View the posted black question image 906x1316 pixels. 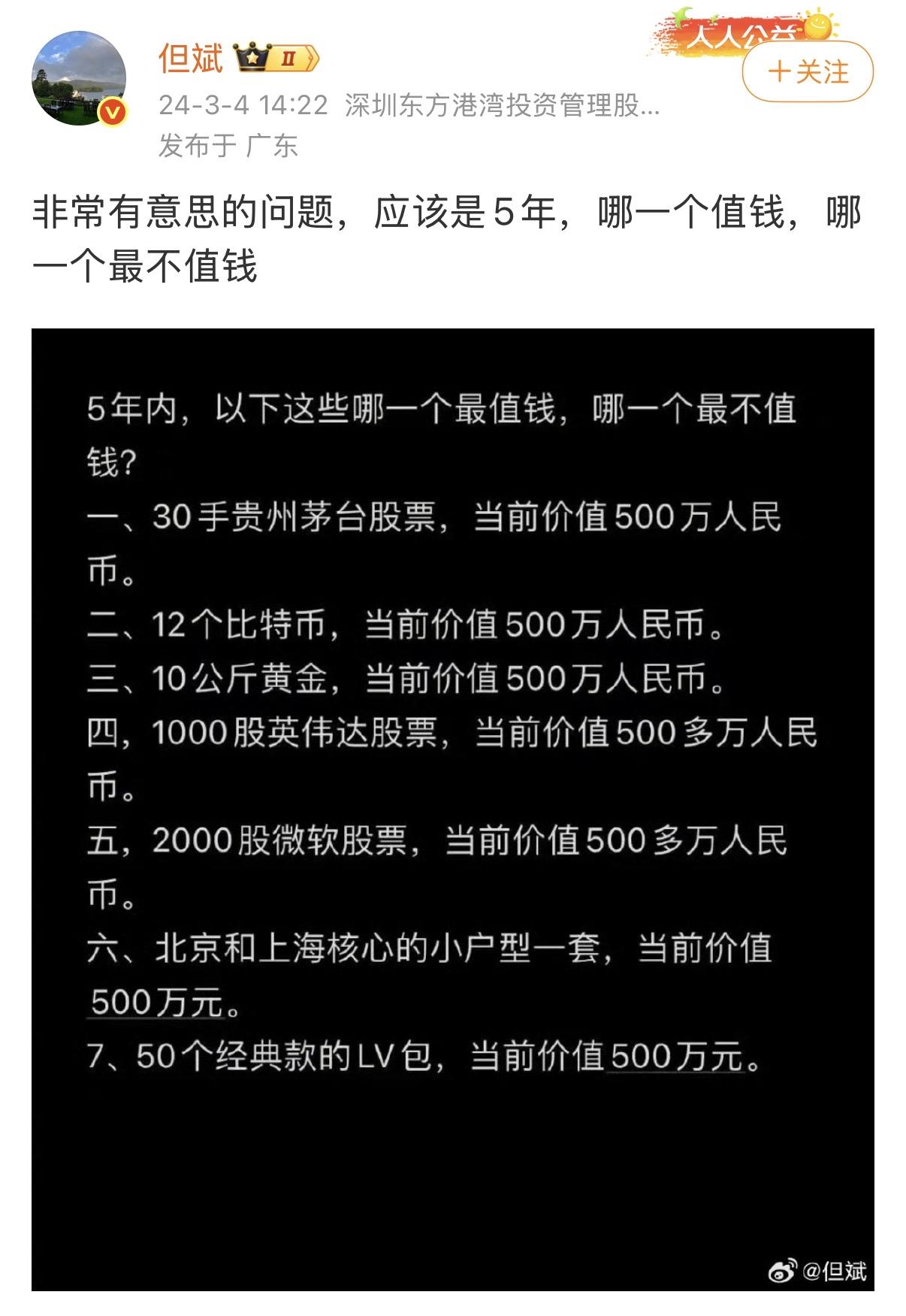point(452,809)
